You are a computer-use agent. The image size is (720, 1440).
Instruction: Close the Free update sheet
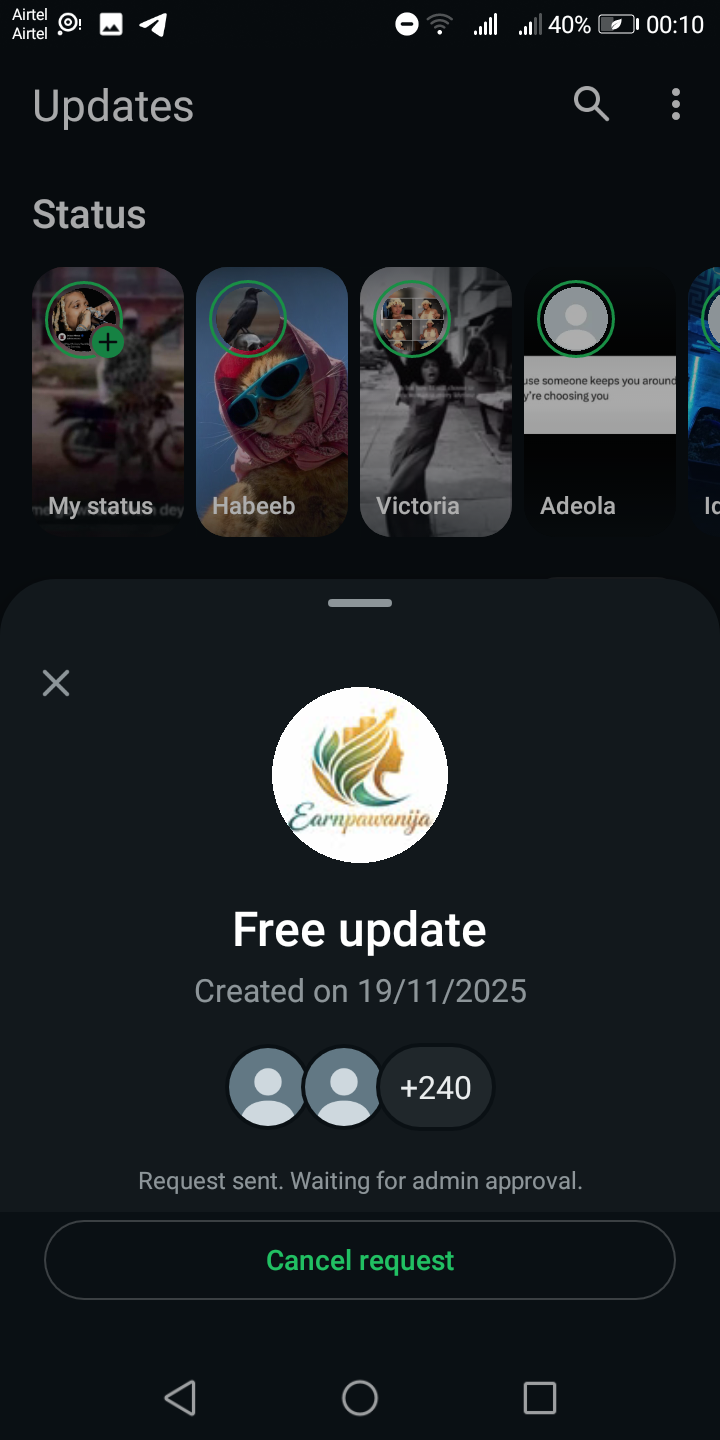coord(56,683)
